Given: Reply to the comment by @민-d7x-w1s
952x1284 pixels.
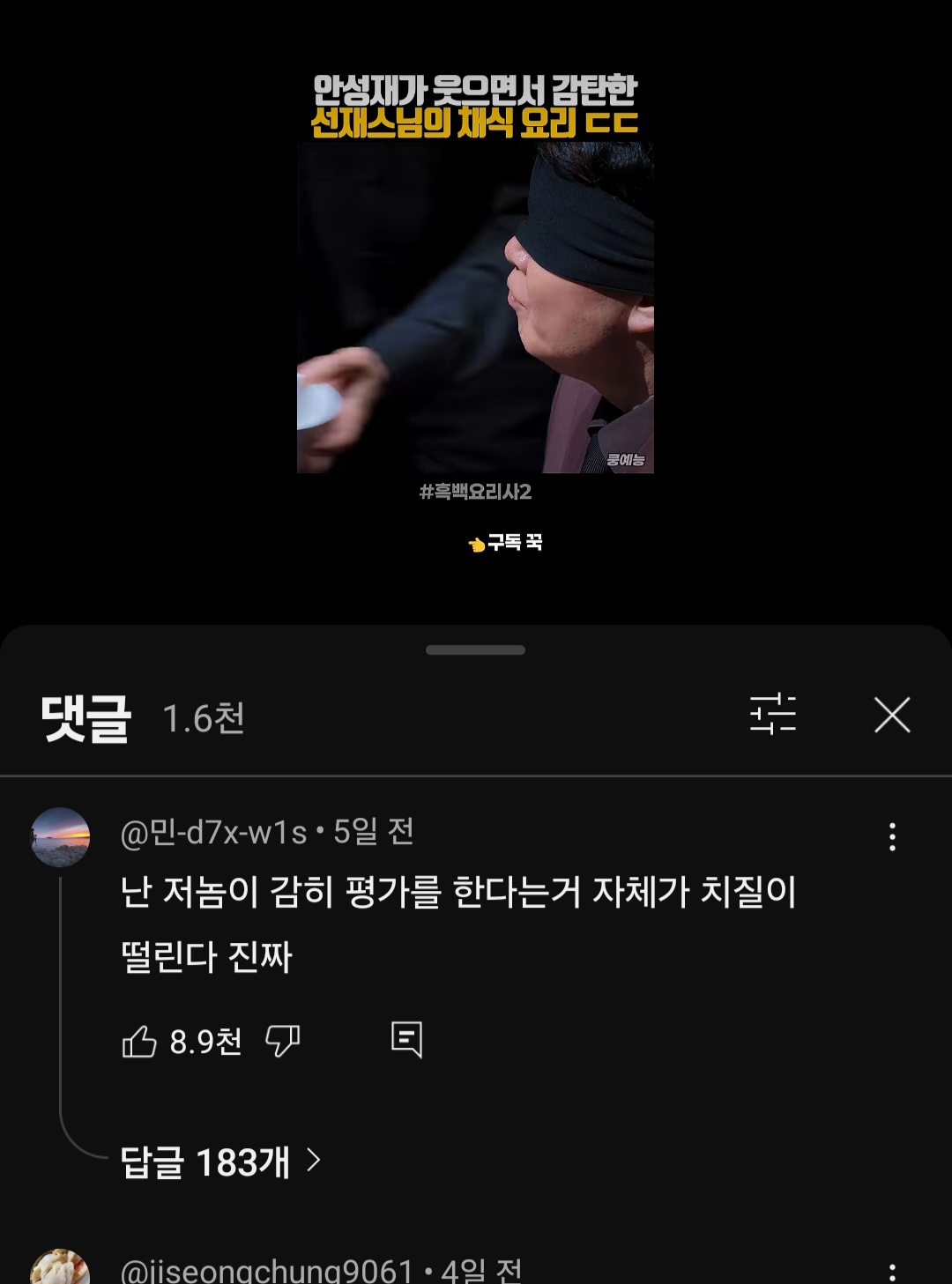Looking at the screenshot, I should [406, 1040].
